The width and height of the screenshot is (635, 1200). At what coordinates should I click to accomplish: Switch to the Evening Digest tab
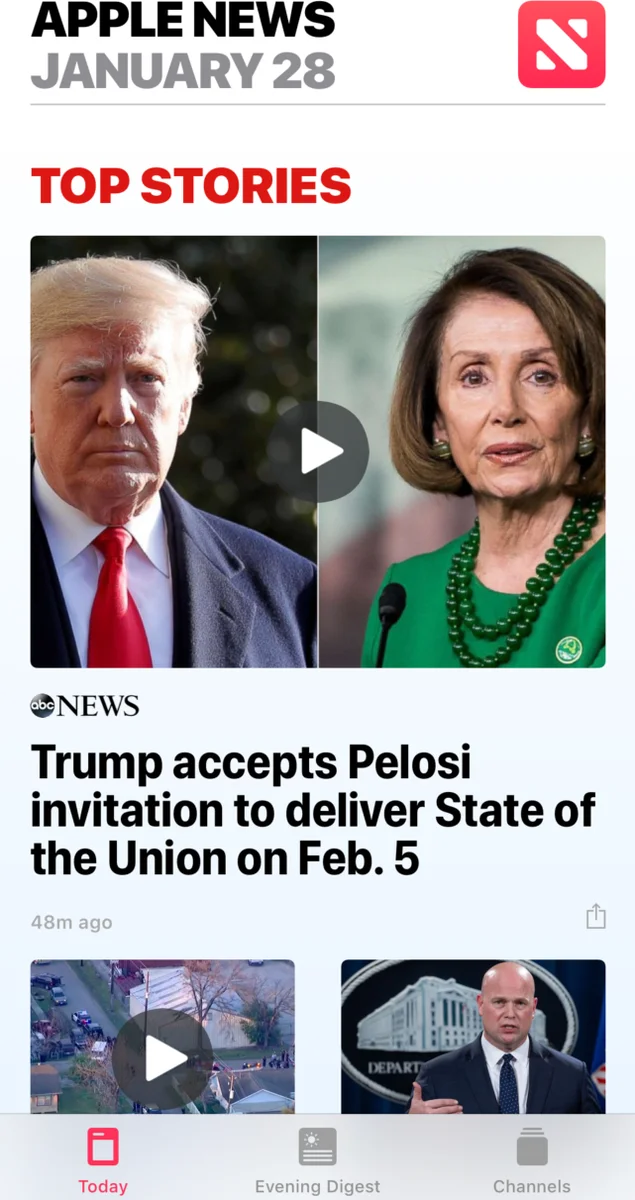317,1160
